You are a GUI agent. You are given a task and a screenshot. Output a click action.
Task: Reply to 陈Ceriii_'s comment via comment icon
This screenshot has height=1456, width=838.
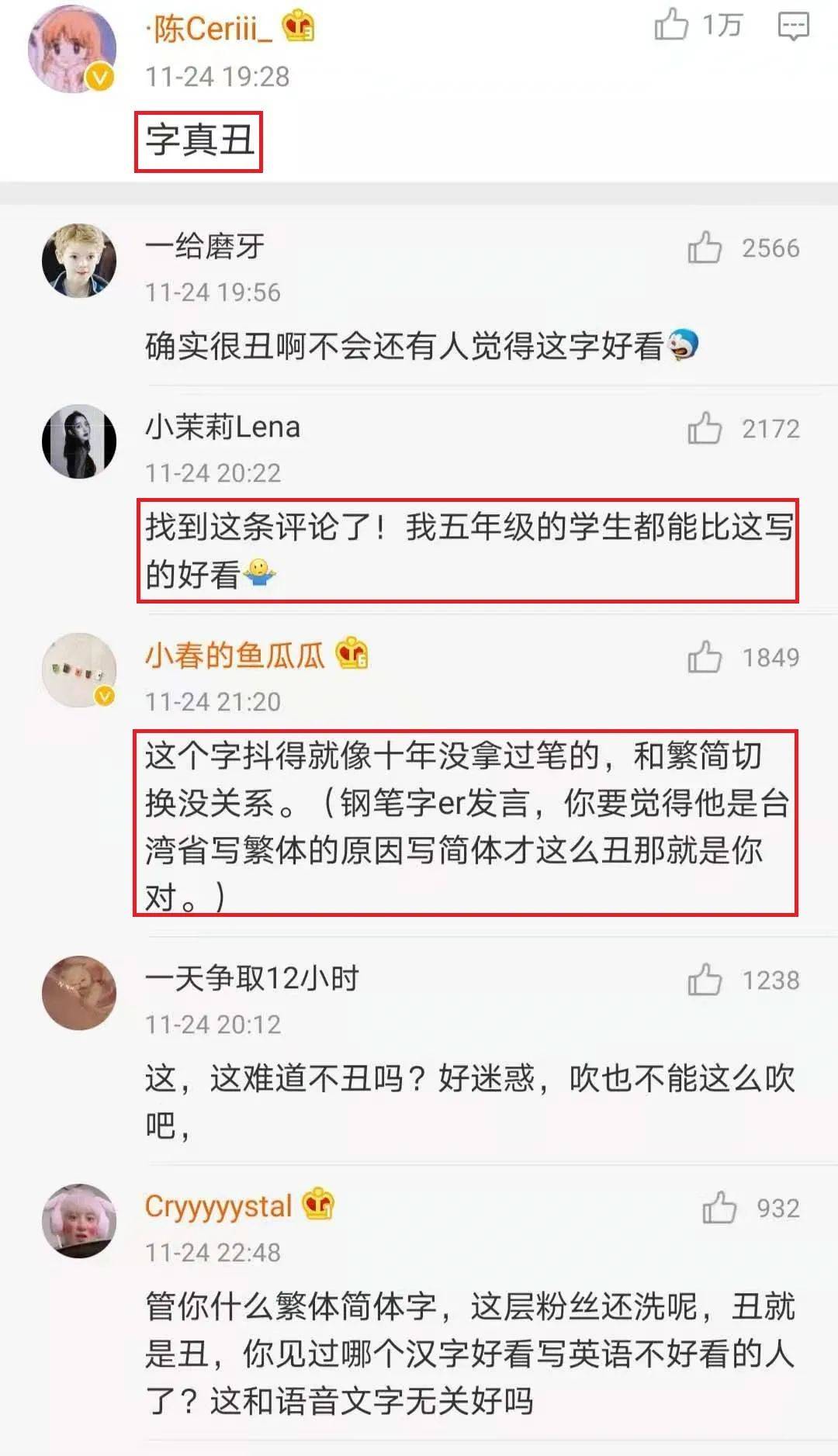click(x=793, y=26)
